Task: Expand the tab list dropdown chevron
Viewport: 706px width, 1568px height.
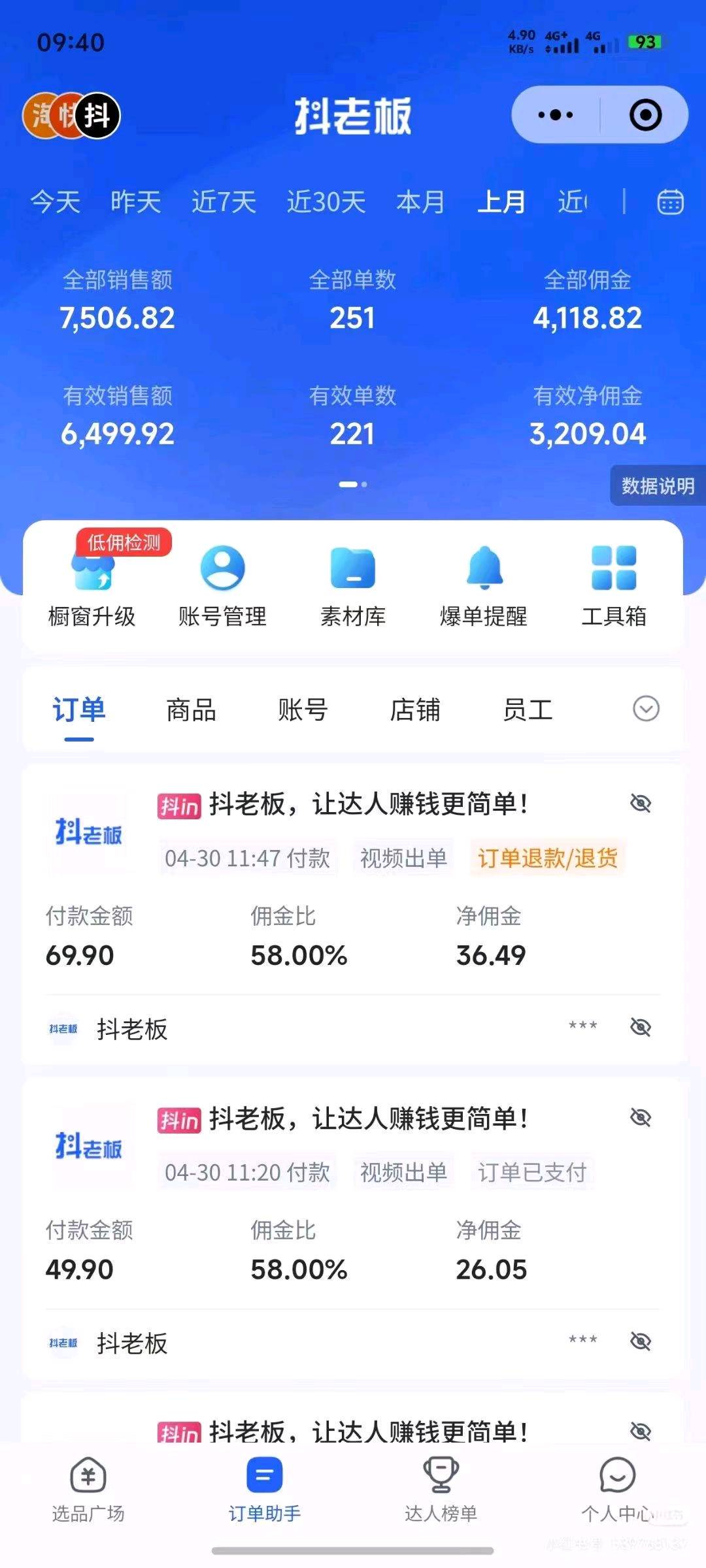Action: click(646, 709)
